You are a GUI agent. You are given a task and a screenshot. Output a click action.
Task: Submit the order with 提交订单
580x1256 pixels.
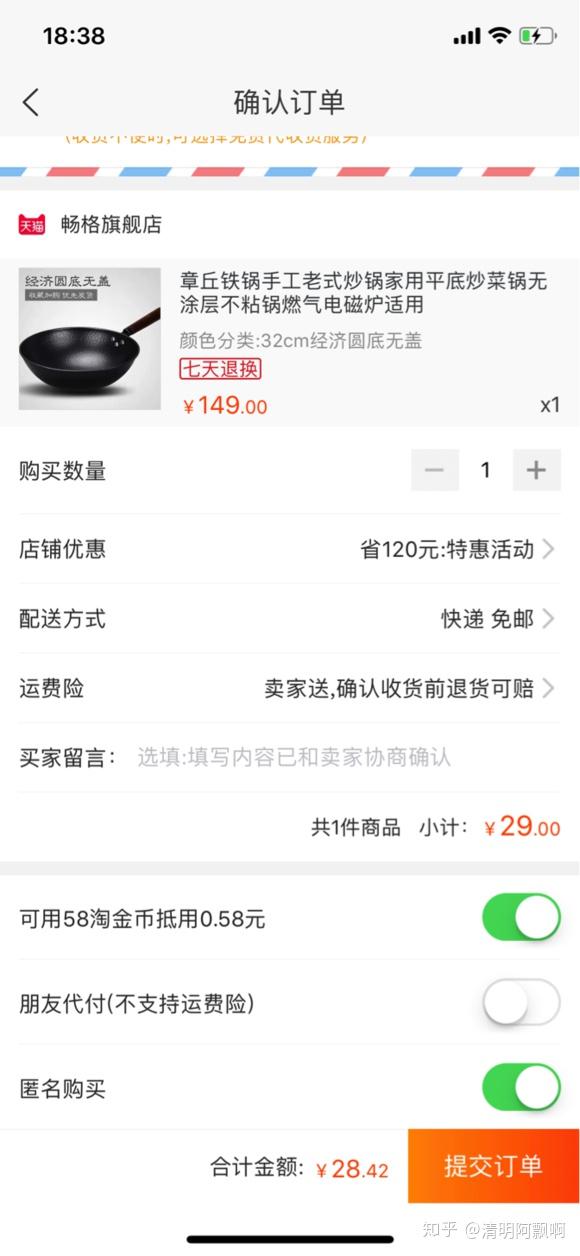pyautogui.click(x=494, y=1166)
